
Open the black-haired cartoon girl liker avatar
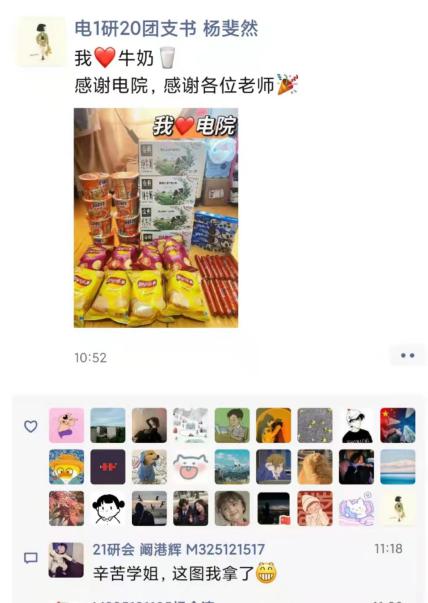tap(108, 508)
